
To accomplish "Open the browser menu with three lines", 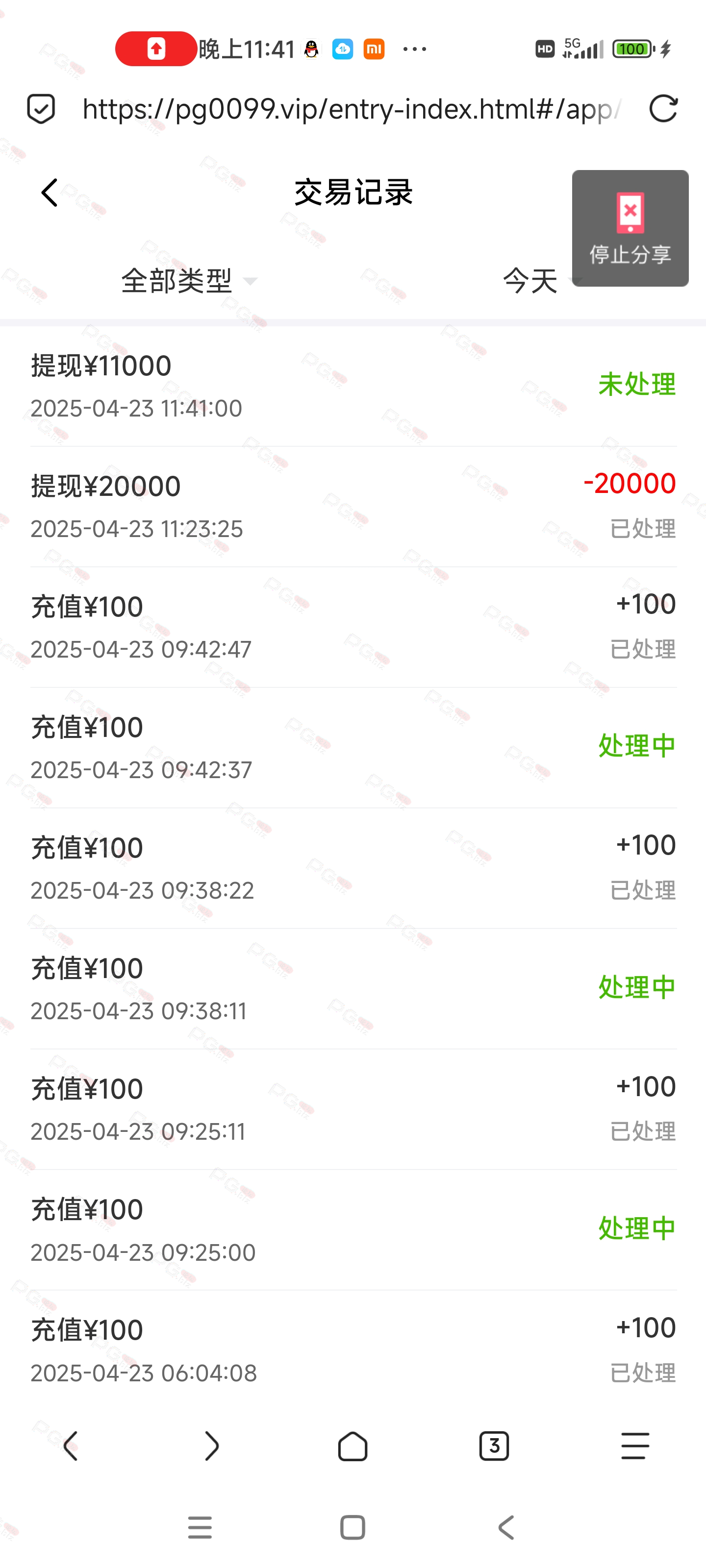I will (x=635, y=1445).
